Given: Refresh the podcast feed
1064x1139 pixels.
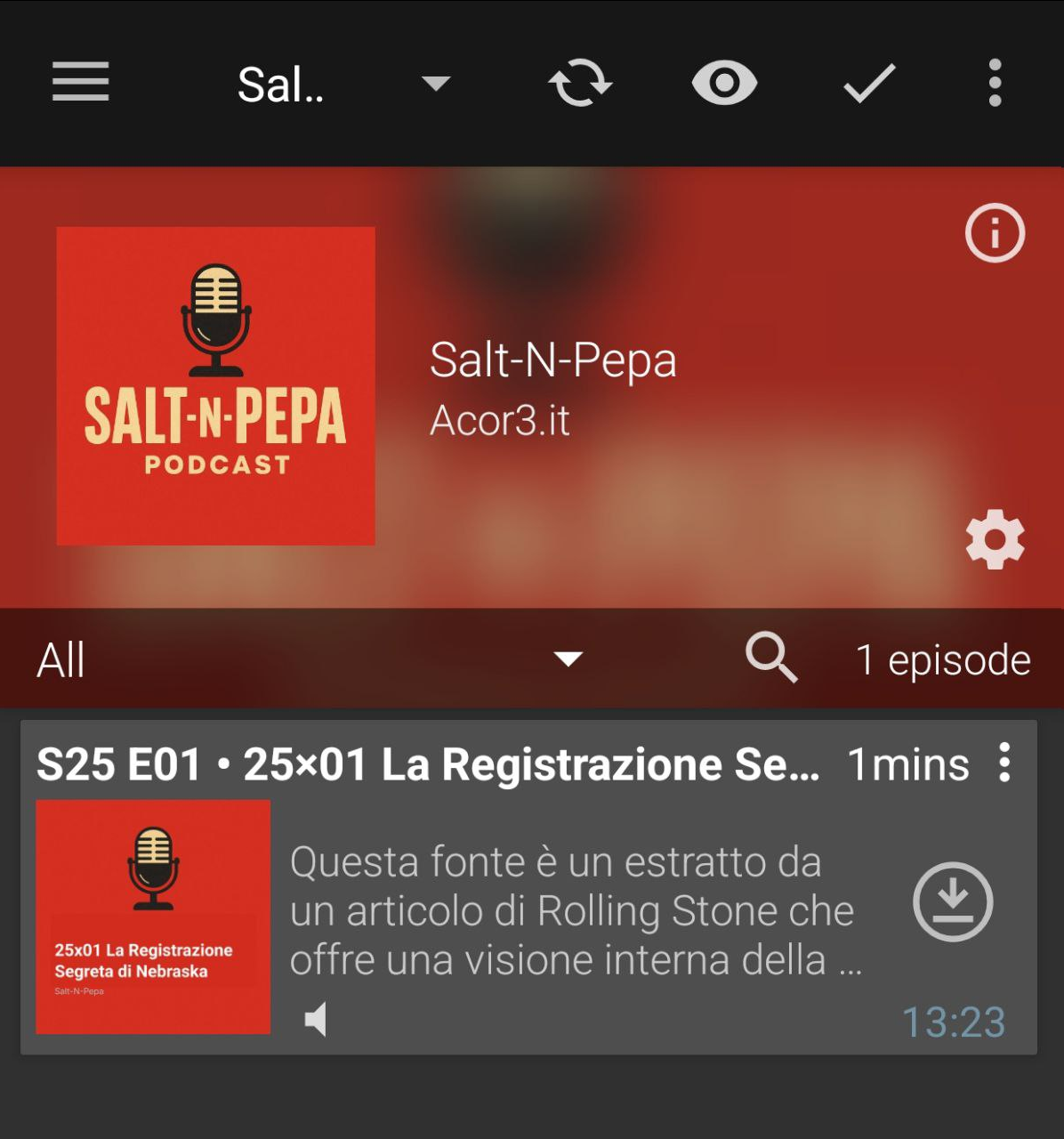Looking at the screenshot, I should pyautogui.click(x=580, y=84).
